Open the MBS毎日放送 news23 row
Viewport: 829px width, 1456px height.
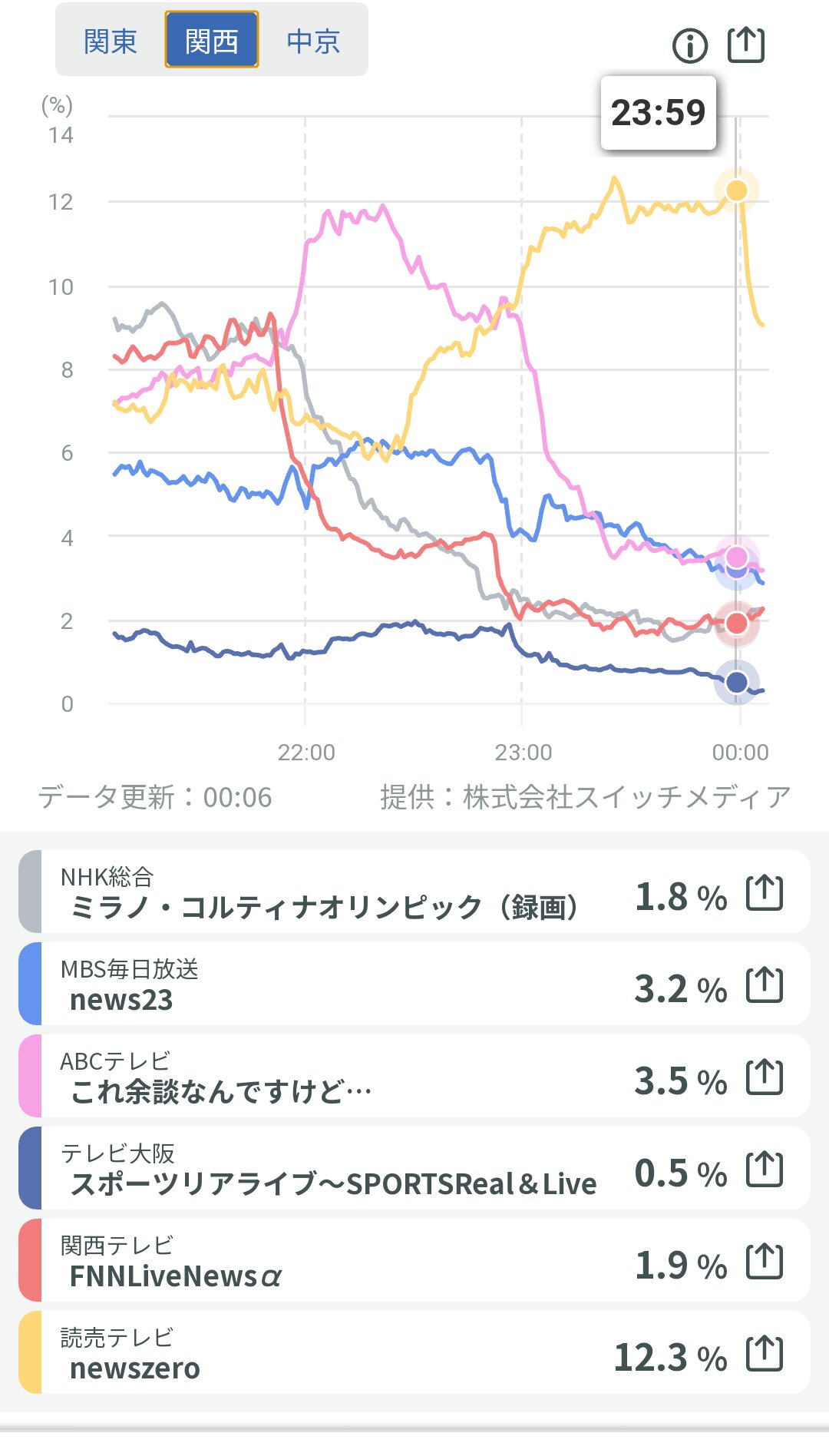(322, 985)
